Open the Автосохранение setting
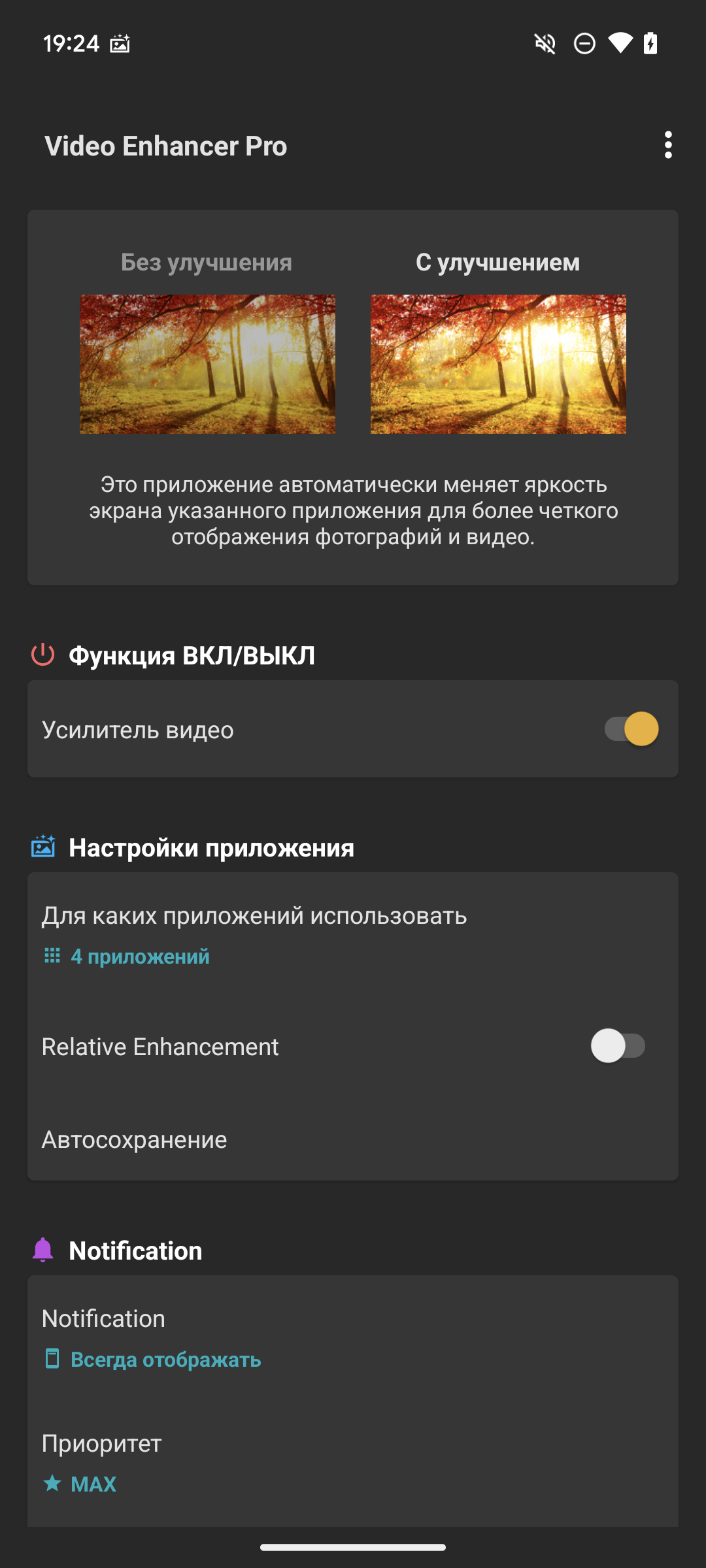The image size is (706, 1568). coord(353,1139)
